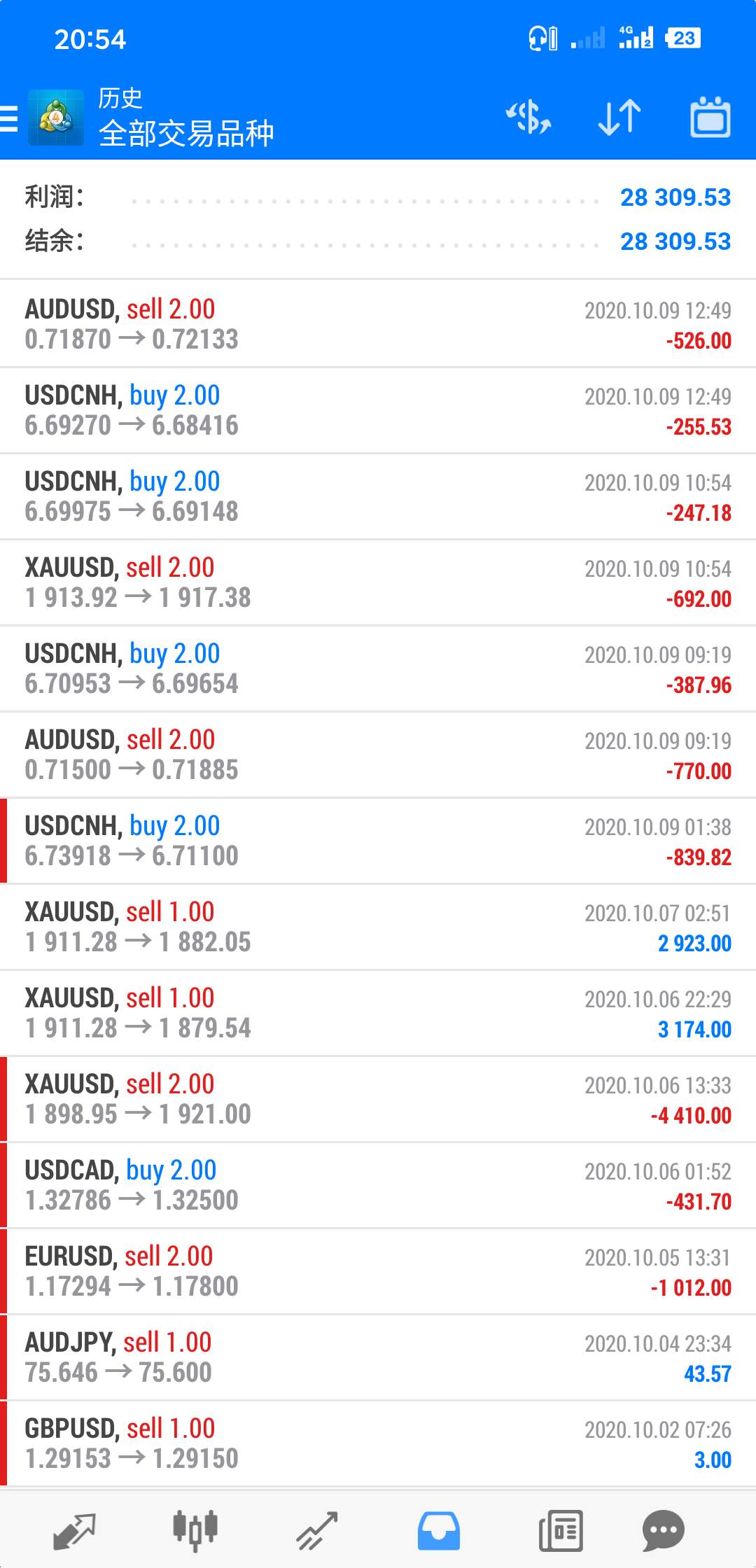Switch to the Trade tab
756x1568 pixels.
click(316, 1531)
